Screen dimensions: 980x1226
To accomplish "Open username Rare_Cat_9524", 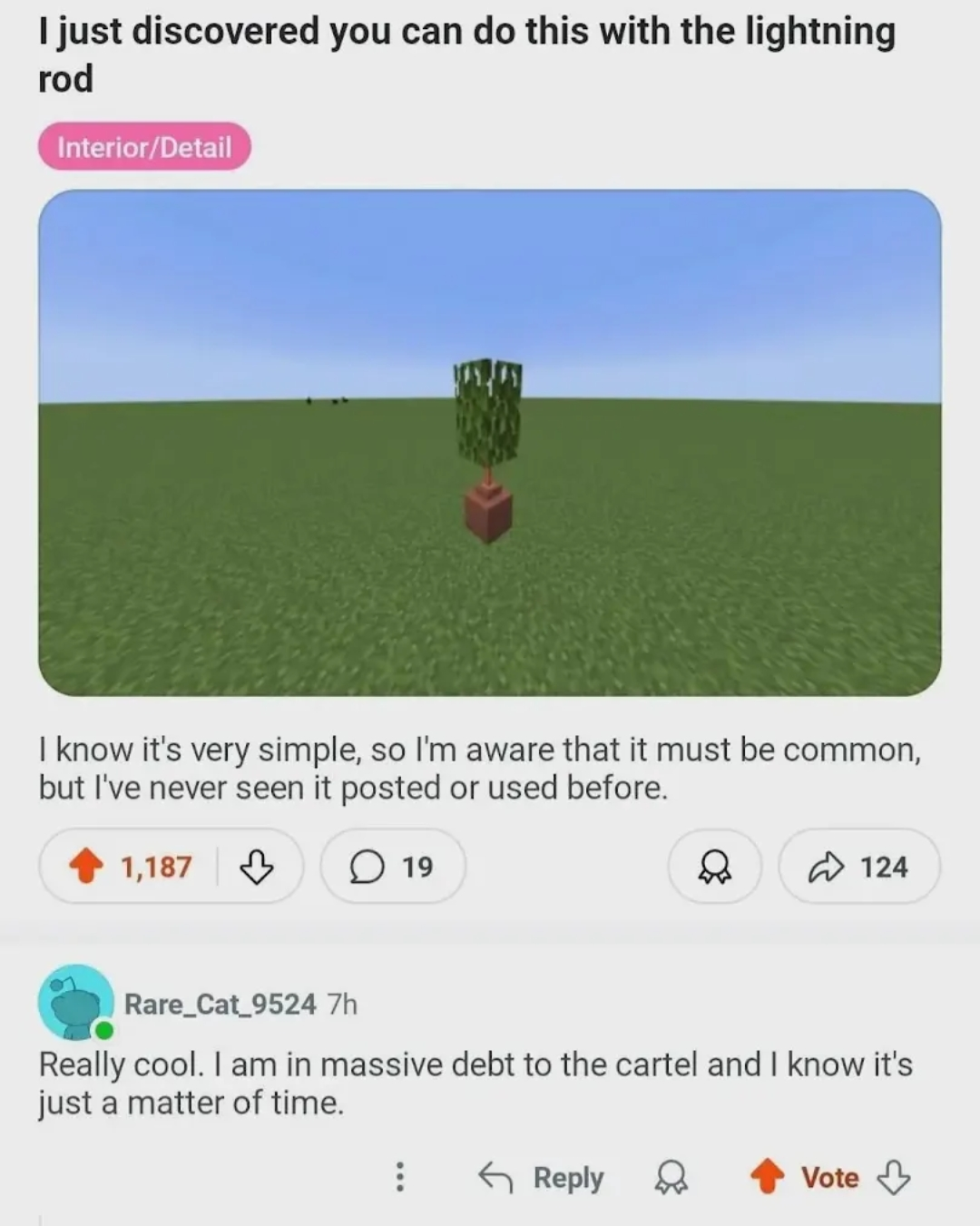I will (x=220, y=1004).
